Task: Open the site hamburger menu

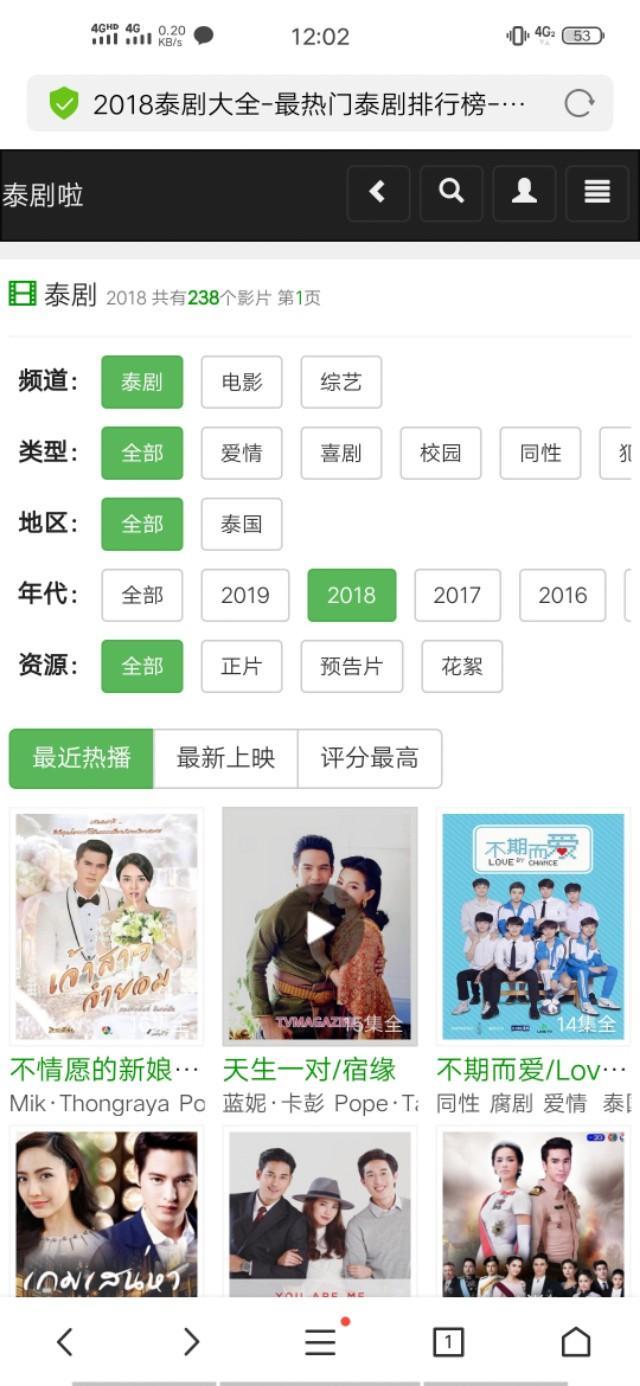Action: [597, 193]
